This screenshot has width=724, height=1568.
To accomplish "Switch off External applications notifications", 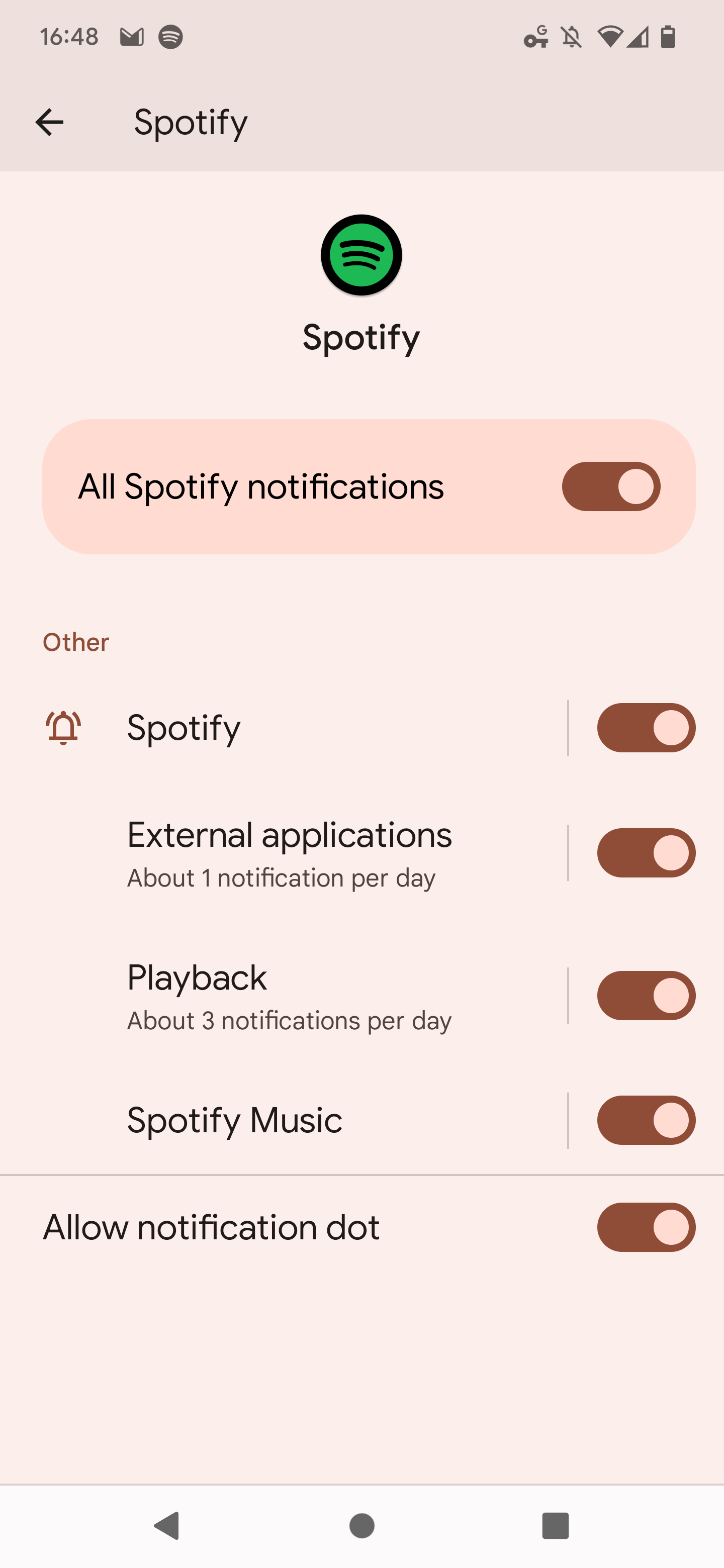I will (x=646, y=853).
